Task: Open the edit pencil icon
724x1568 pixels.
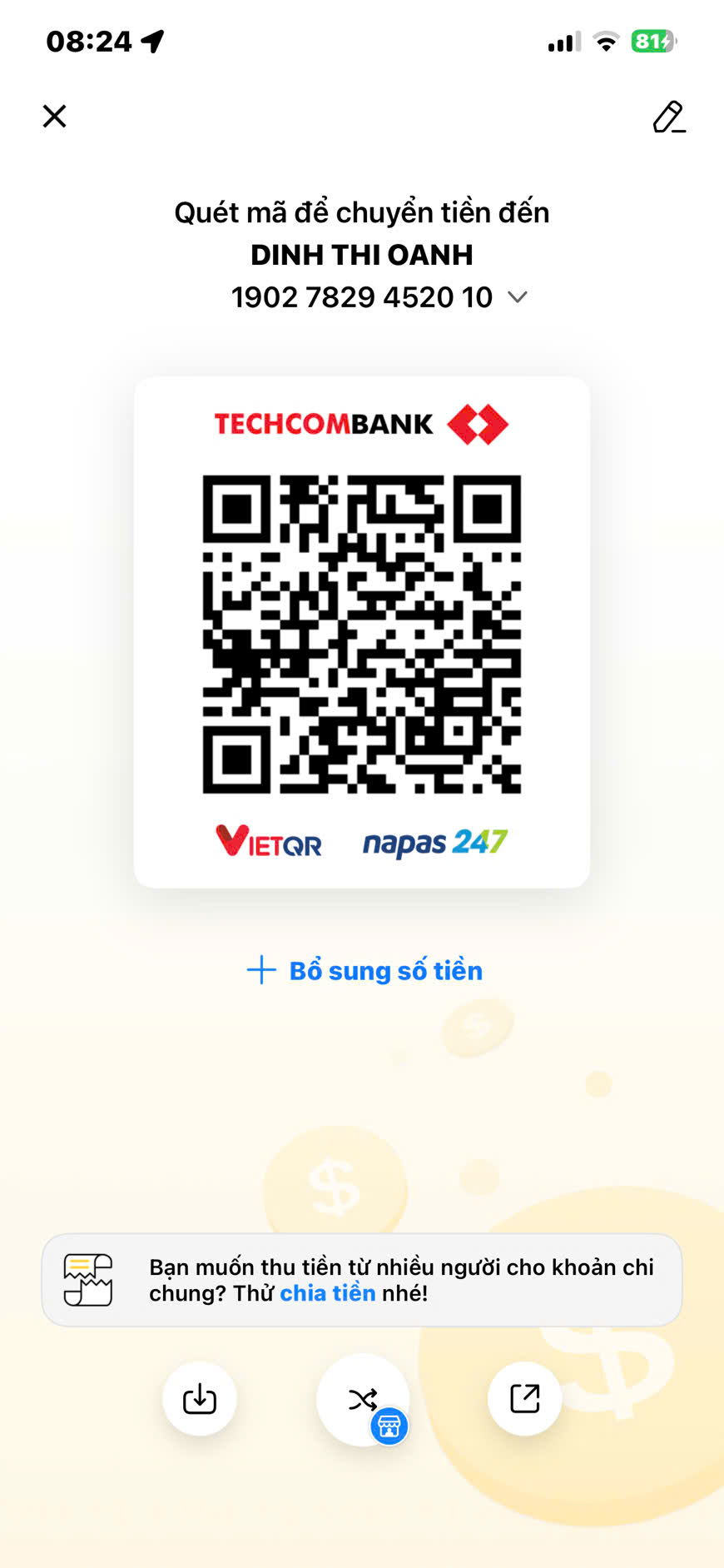Action: tap(668, 117)
